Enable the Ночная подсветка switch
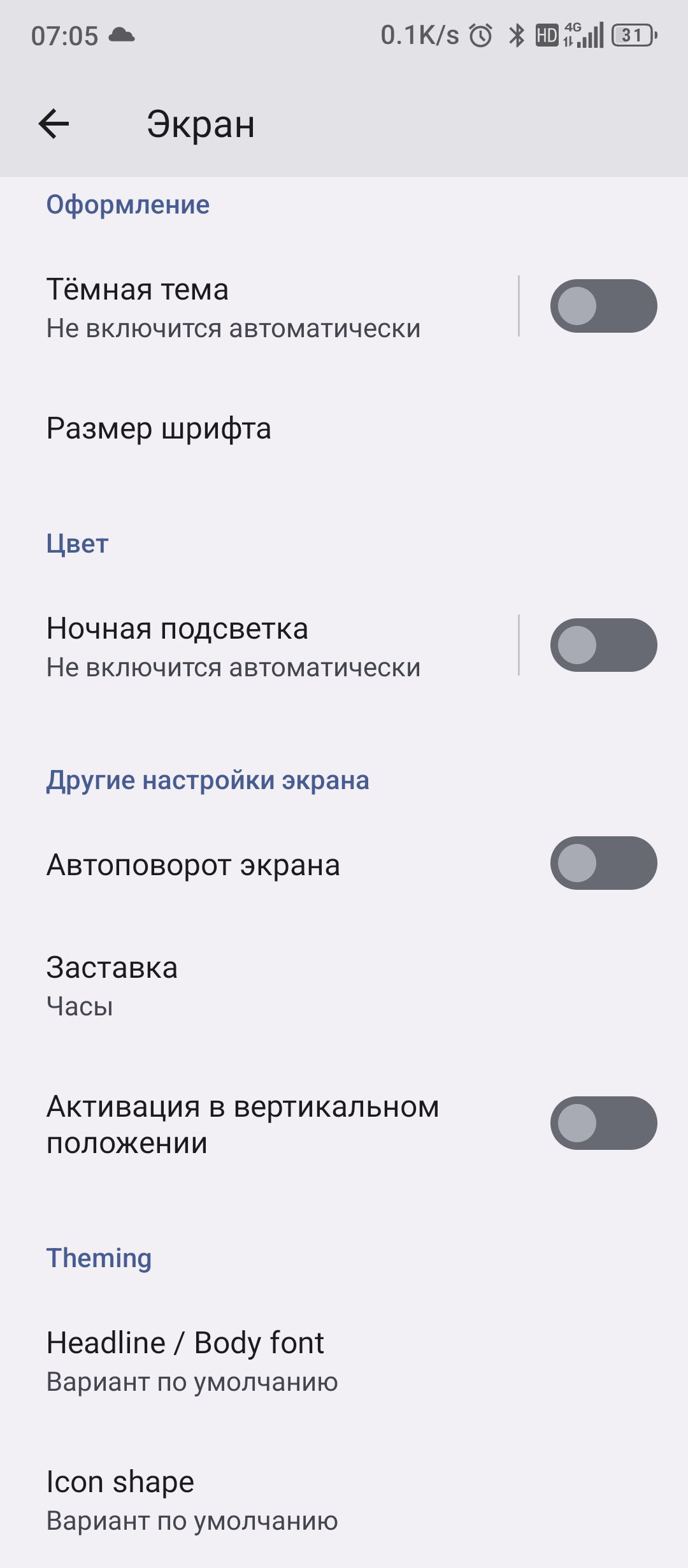Viewport: 688px width, 1568px height. (x=603, y=645)
